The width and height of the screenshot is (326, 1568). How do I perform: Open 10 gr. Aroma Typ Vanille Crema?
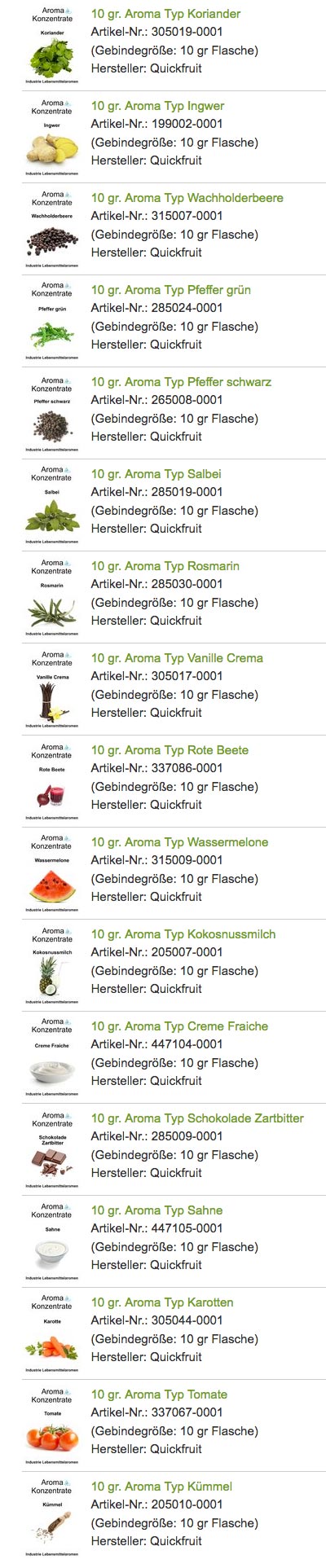[177, 658]
